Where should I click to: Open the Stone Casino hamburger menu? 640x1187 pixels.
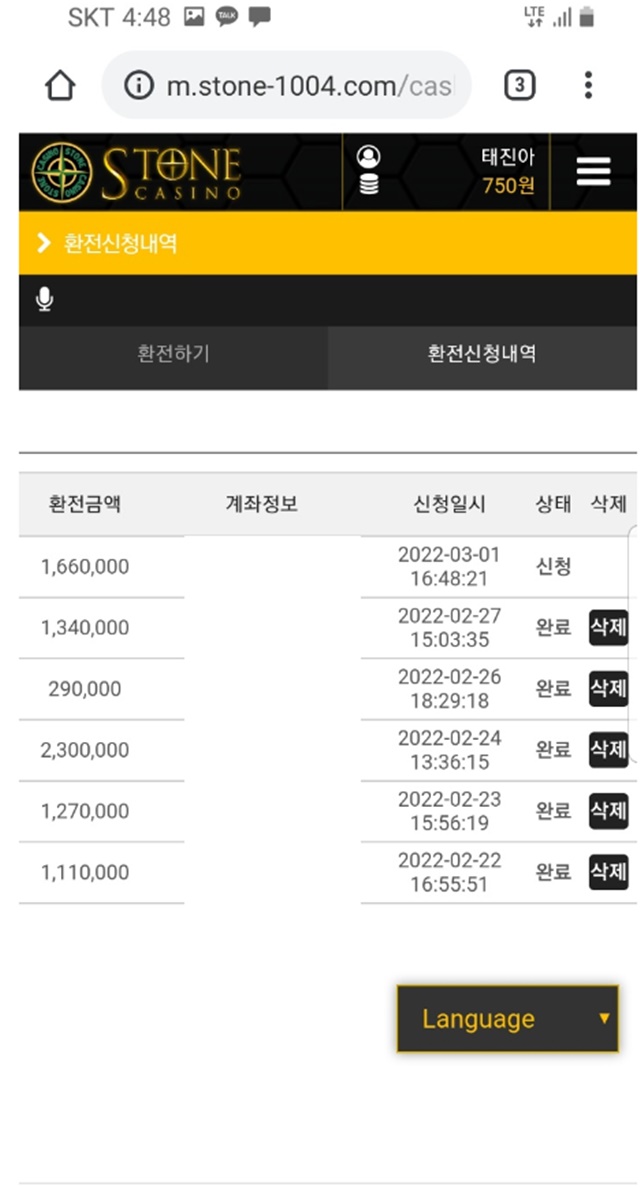coord(593,172)
